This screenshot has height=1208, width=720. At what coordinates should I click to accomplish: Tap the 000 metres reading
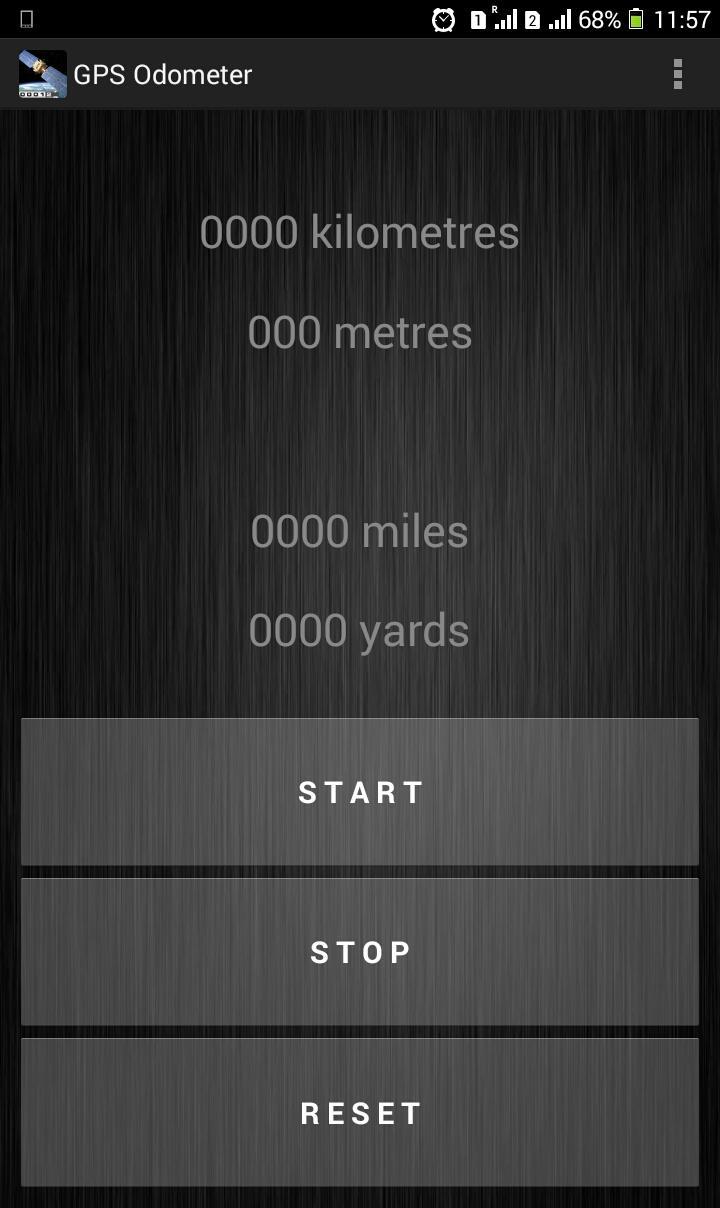pos(360,332)
